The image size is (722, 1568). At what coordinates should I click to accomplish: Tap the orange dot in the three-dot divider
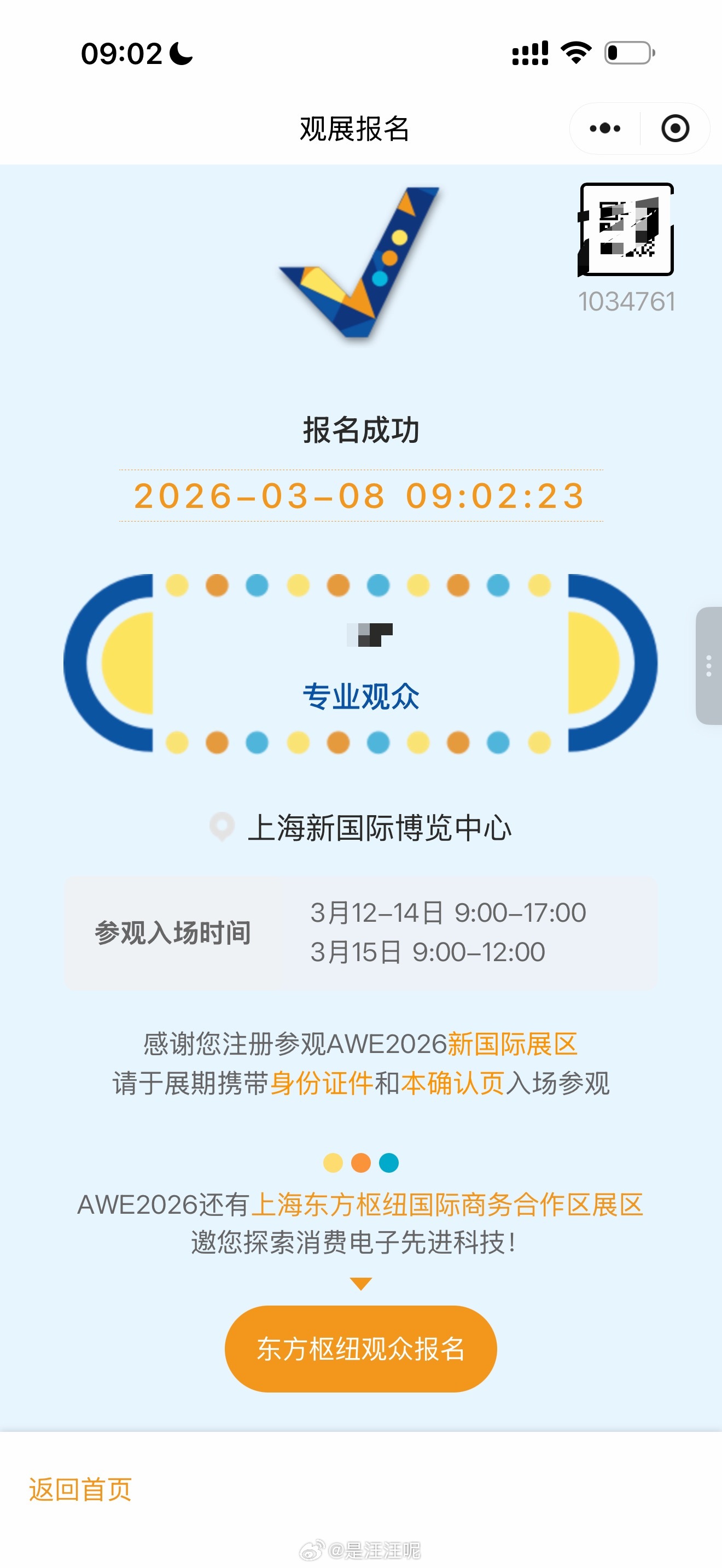[x=360, y=1162]
